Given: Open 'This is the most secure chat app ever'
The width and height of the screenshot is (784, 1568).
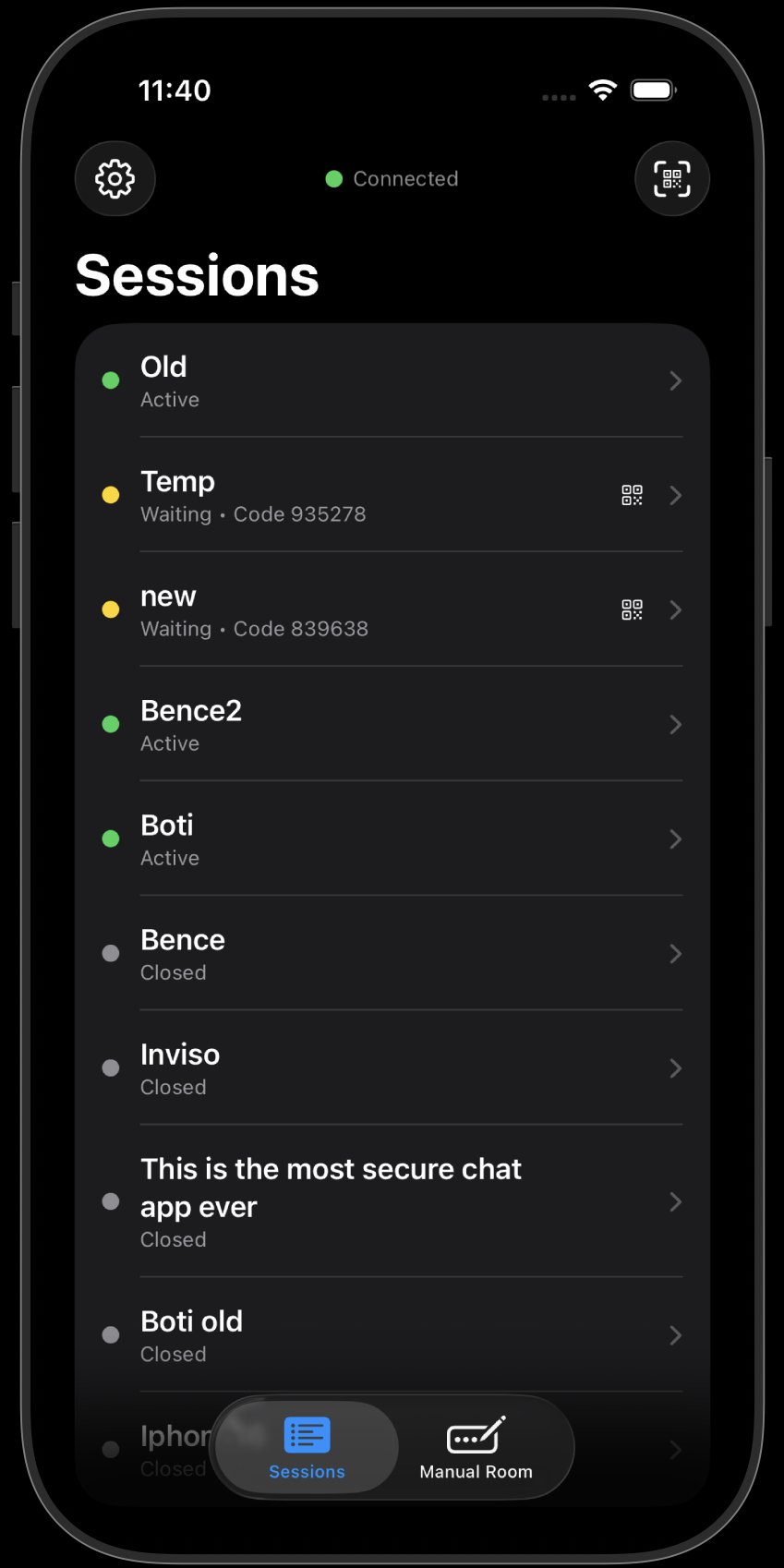Looking at the screenshot, I should pyautogui.click(x=369, y=1202).
